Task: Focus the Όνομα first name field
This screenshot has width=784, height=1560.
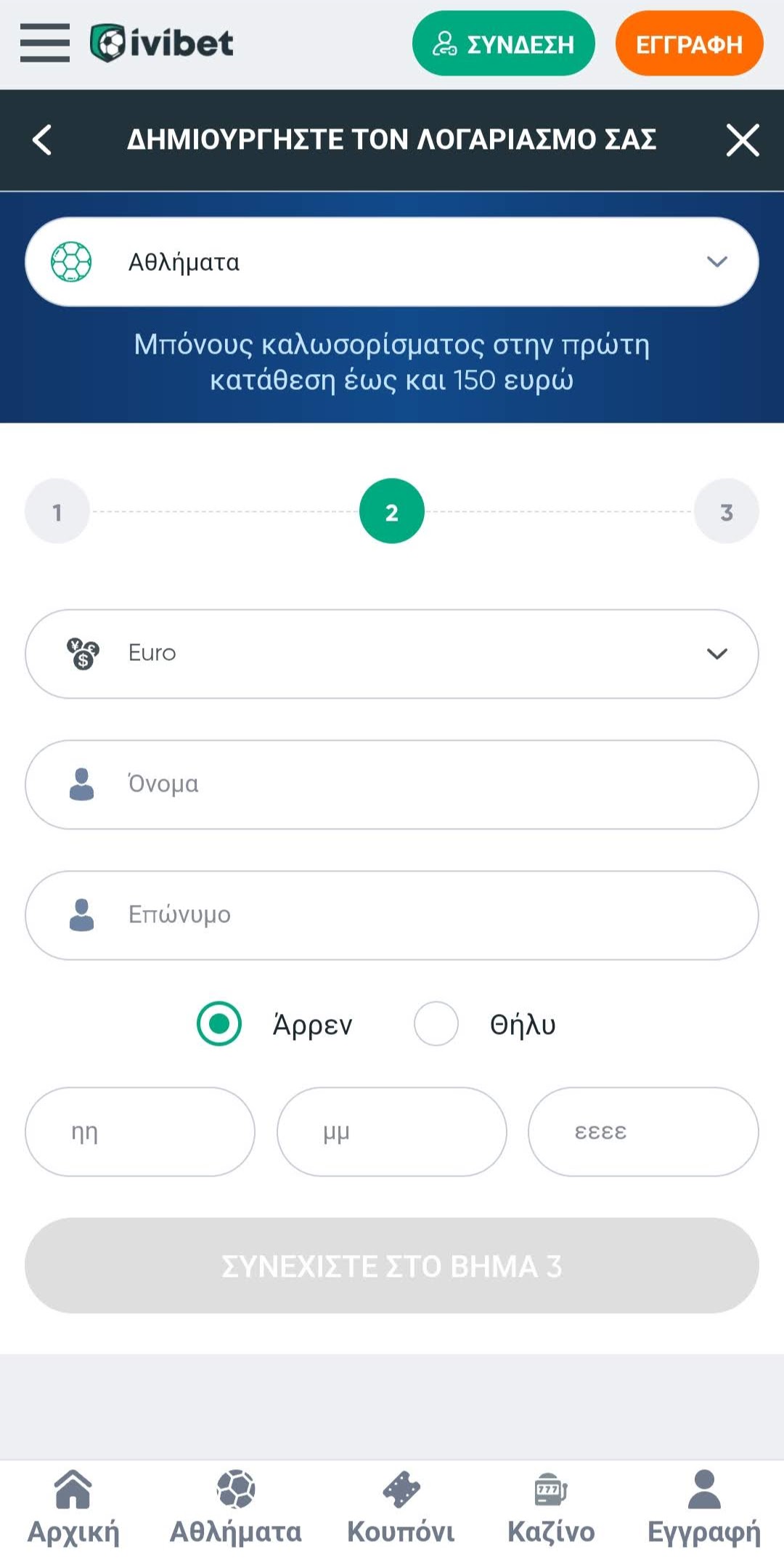Action: (392, 784)
